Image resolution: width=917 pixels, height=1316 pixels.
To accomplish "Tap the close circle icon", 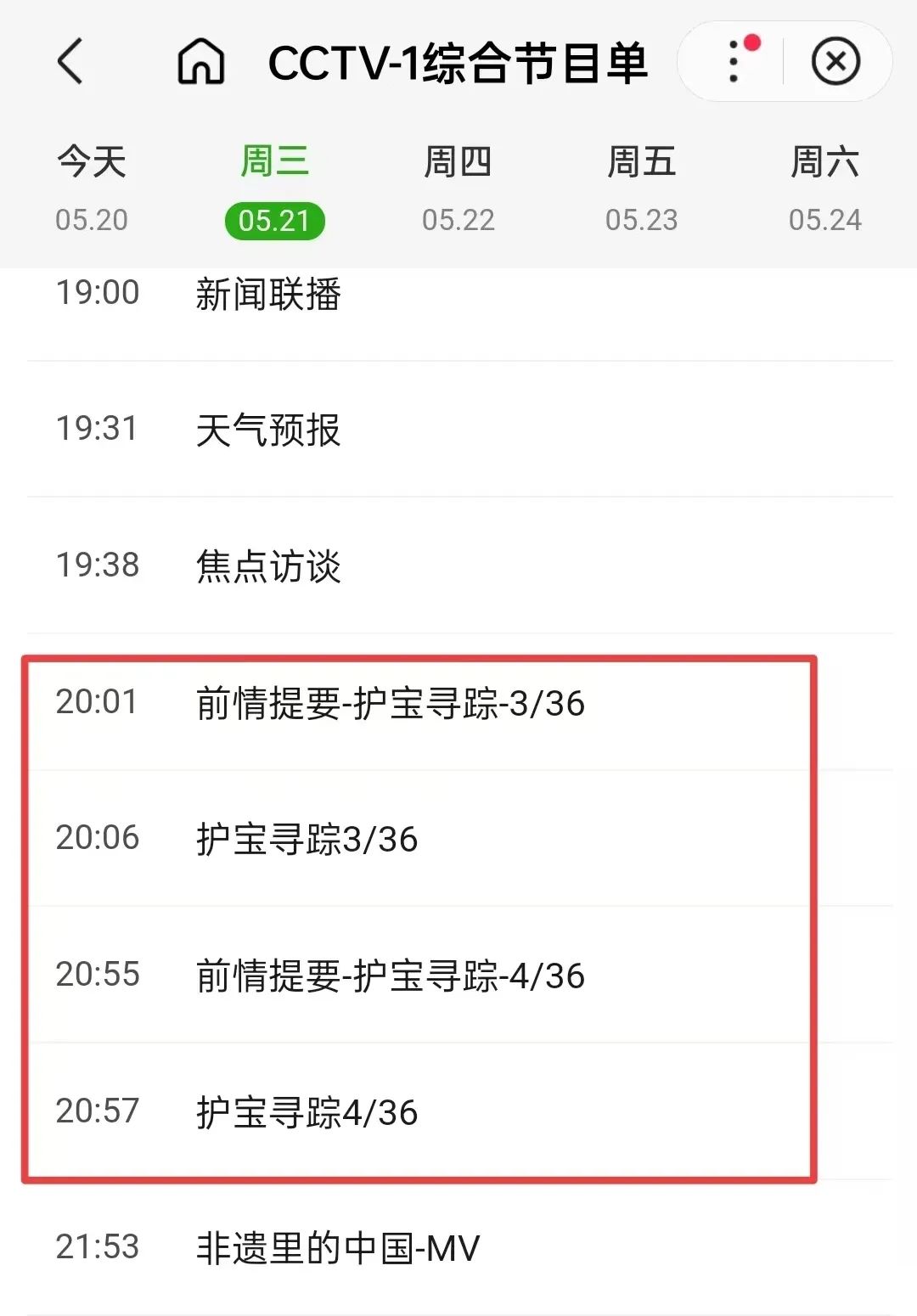I will tap(835, 61).
